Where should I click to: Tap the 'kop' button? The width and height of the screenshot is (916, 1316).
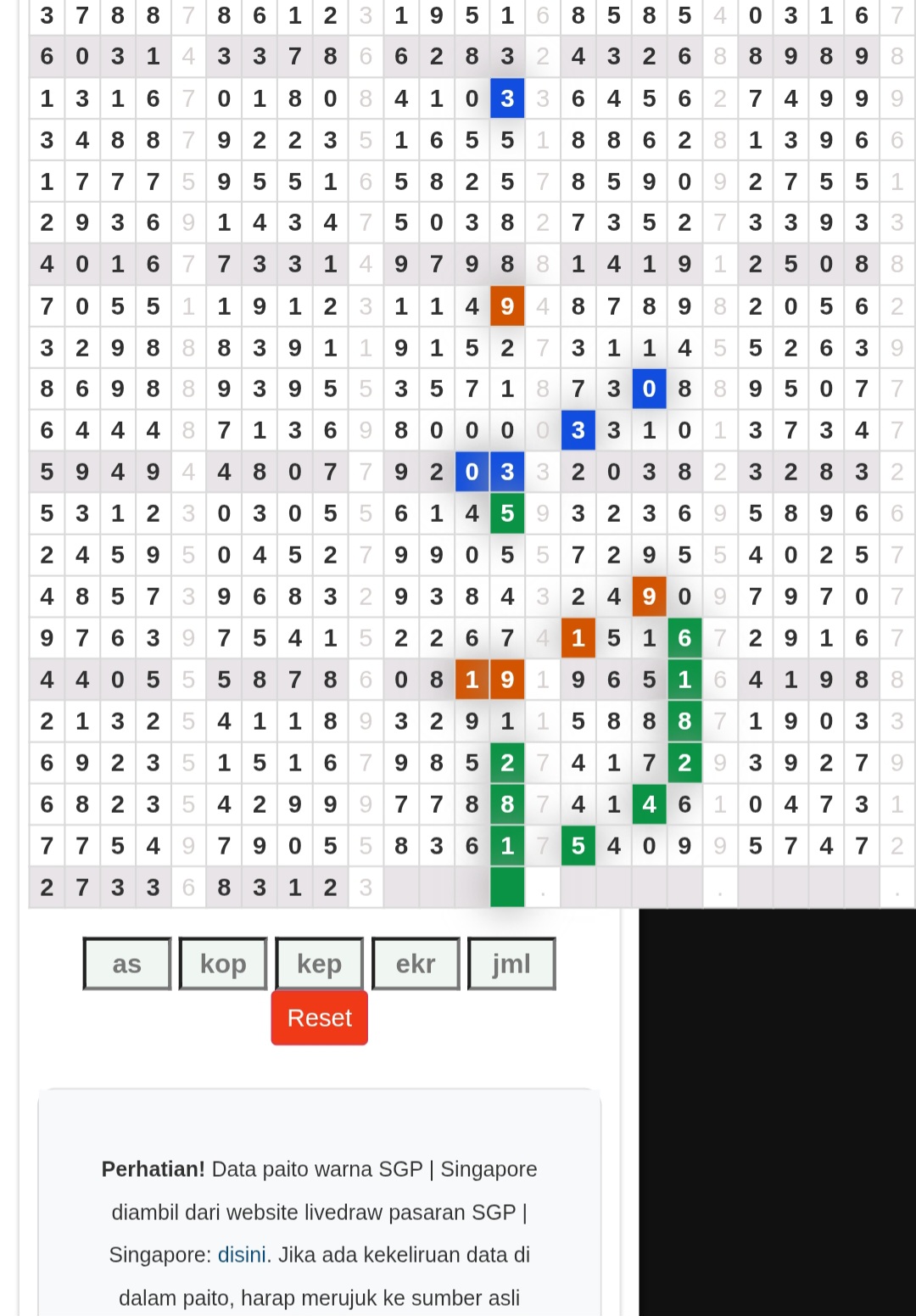[223, 963]
